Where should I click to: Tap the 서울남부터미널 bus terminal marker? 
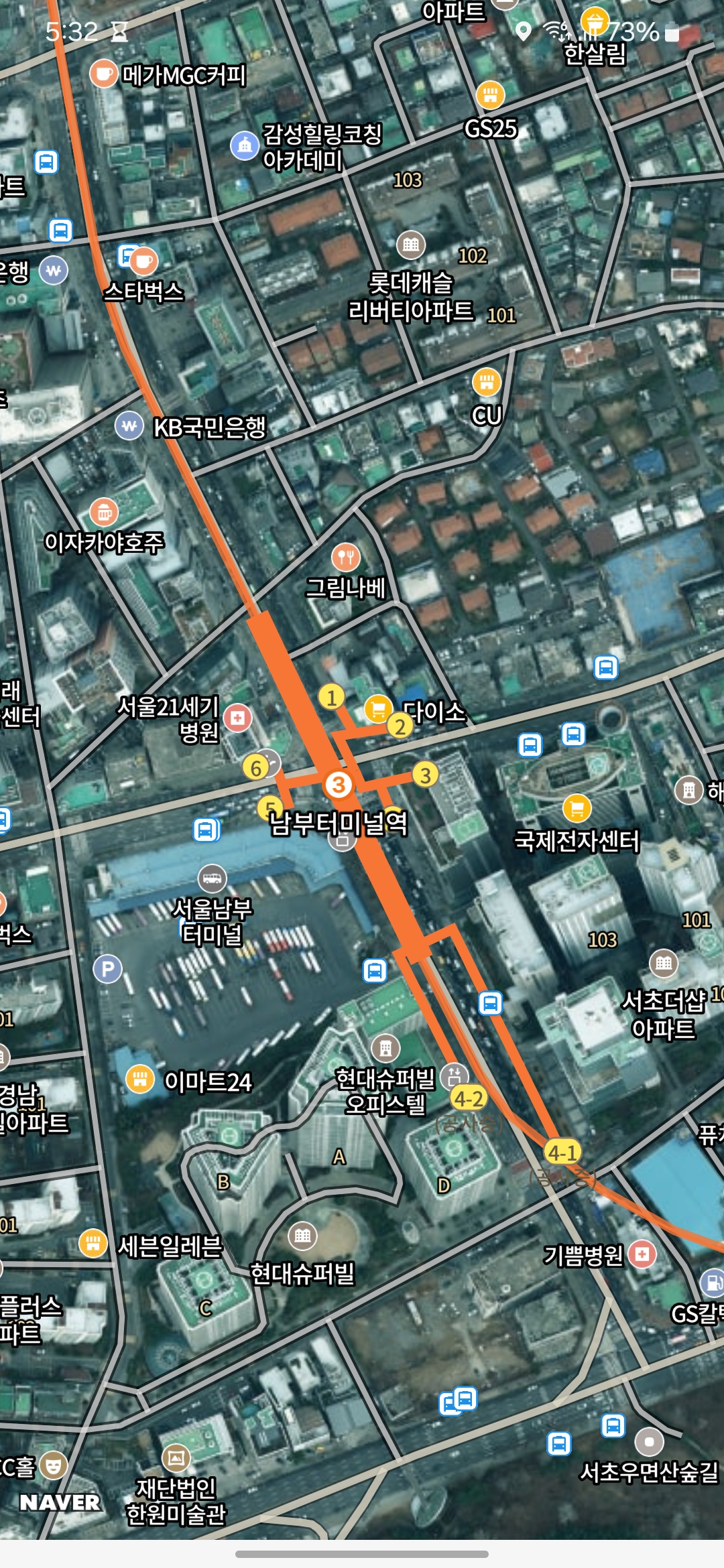(x=212, y=878)
